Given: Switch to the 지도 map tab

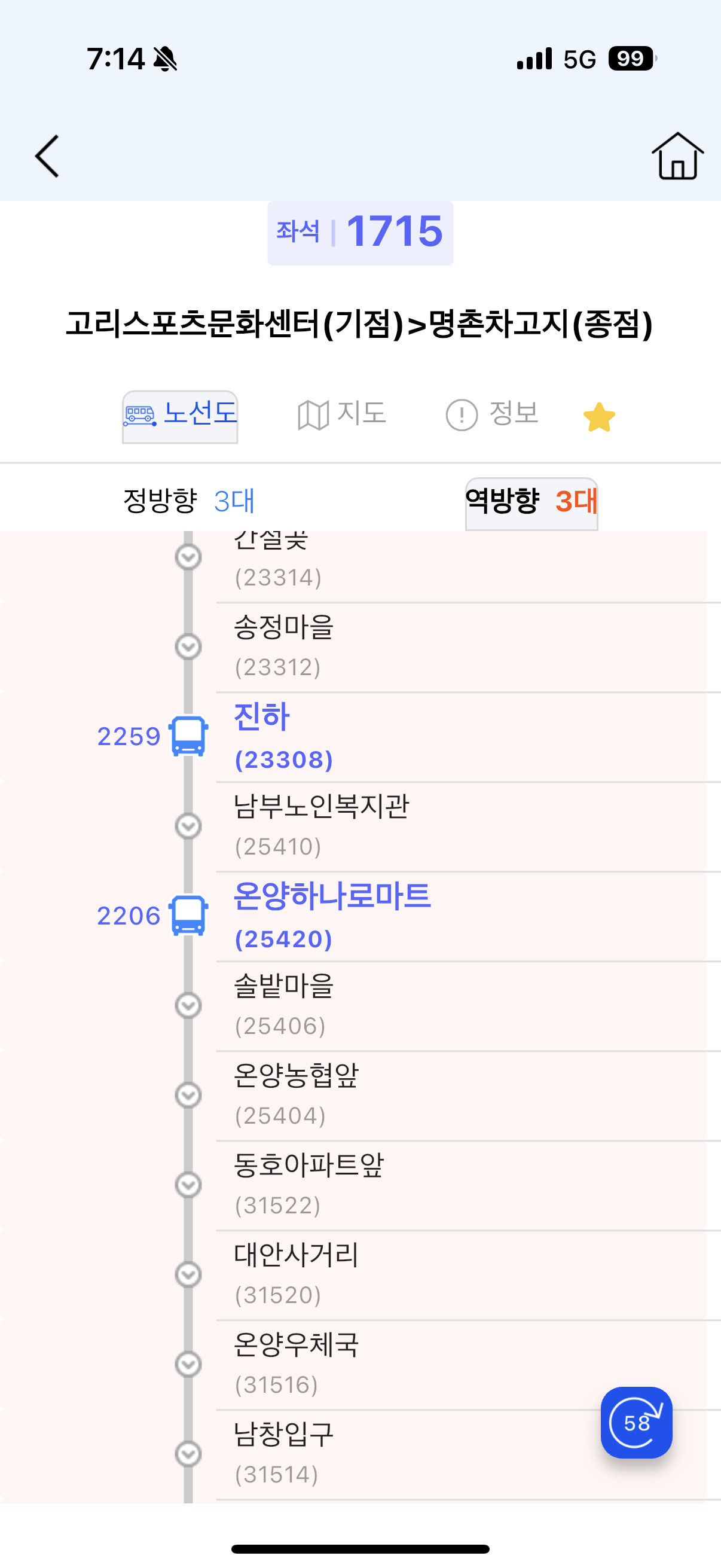Looking at the screenshot, I should (x=342, y=414).
